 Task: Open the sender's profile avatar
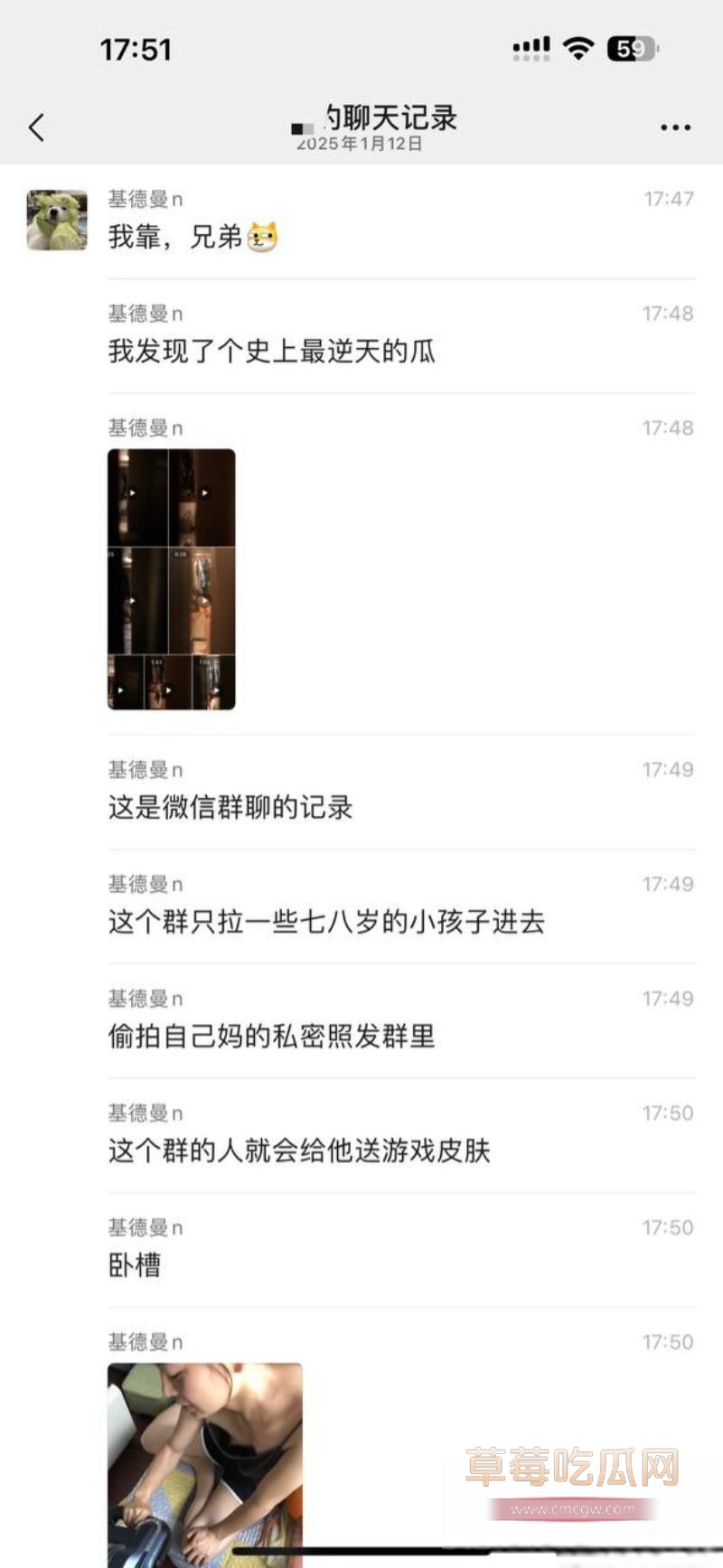coord(57,220)
